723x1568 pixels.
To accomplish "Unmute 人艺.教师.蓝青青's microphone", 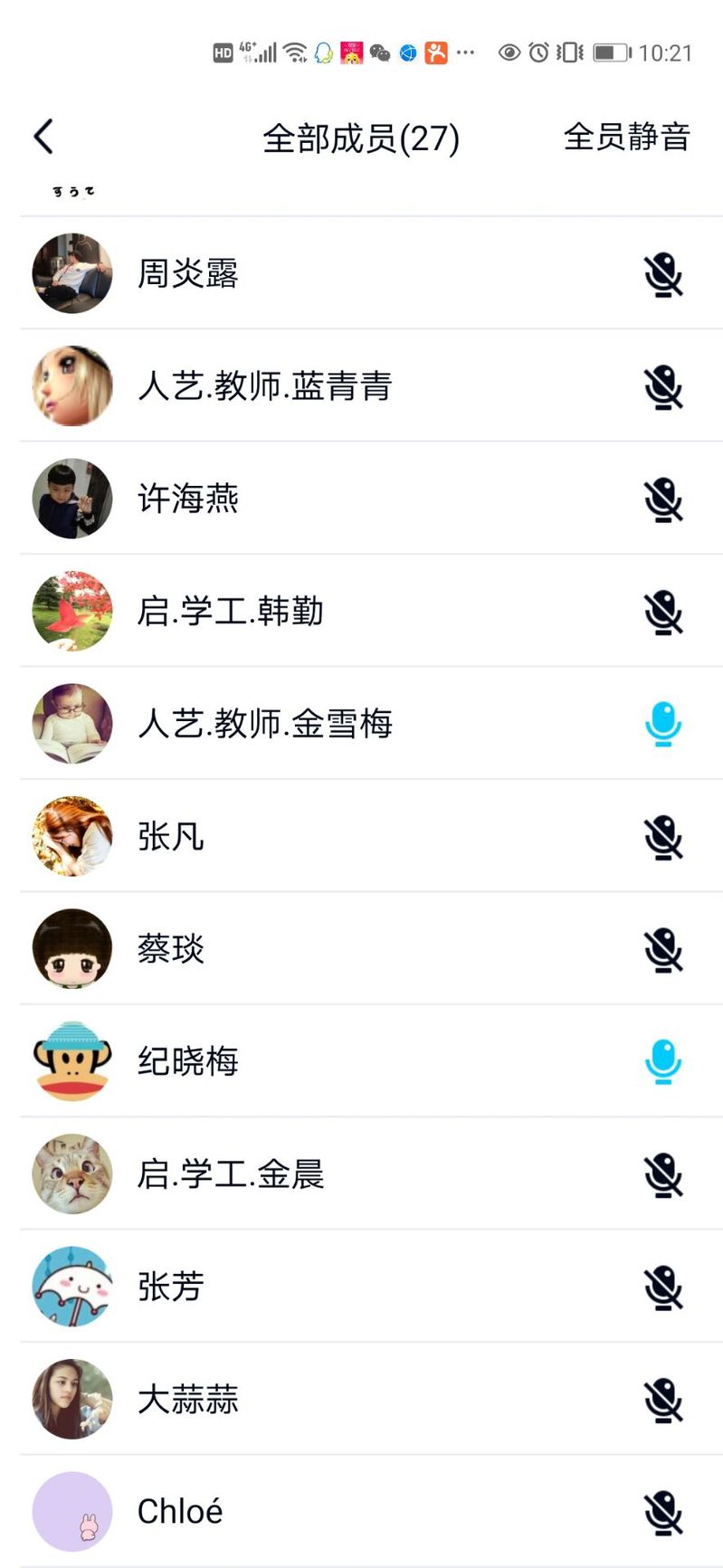I will (x=662, y=387).
